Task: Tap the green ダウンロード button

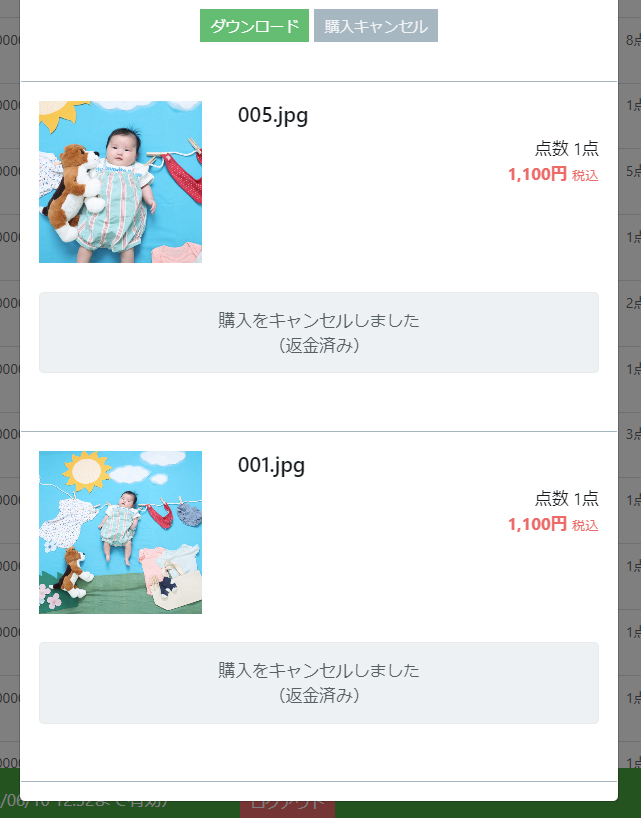Action: click(x=255, y=26)
